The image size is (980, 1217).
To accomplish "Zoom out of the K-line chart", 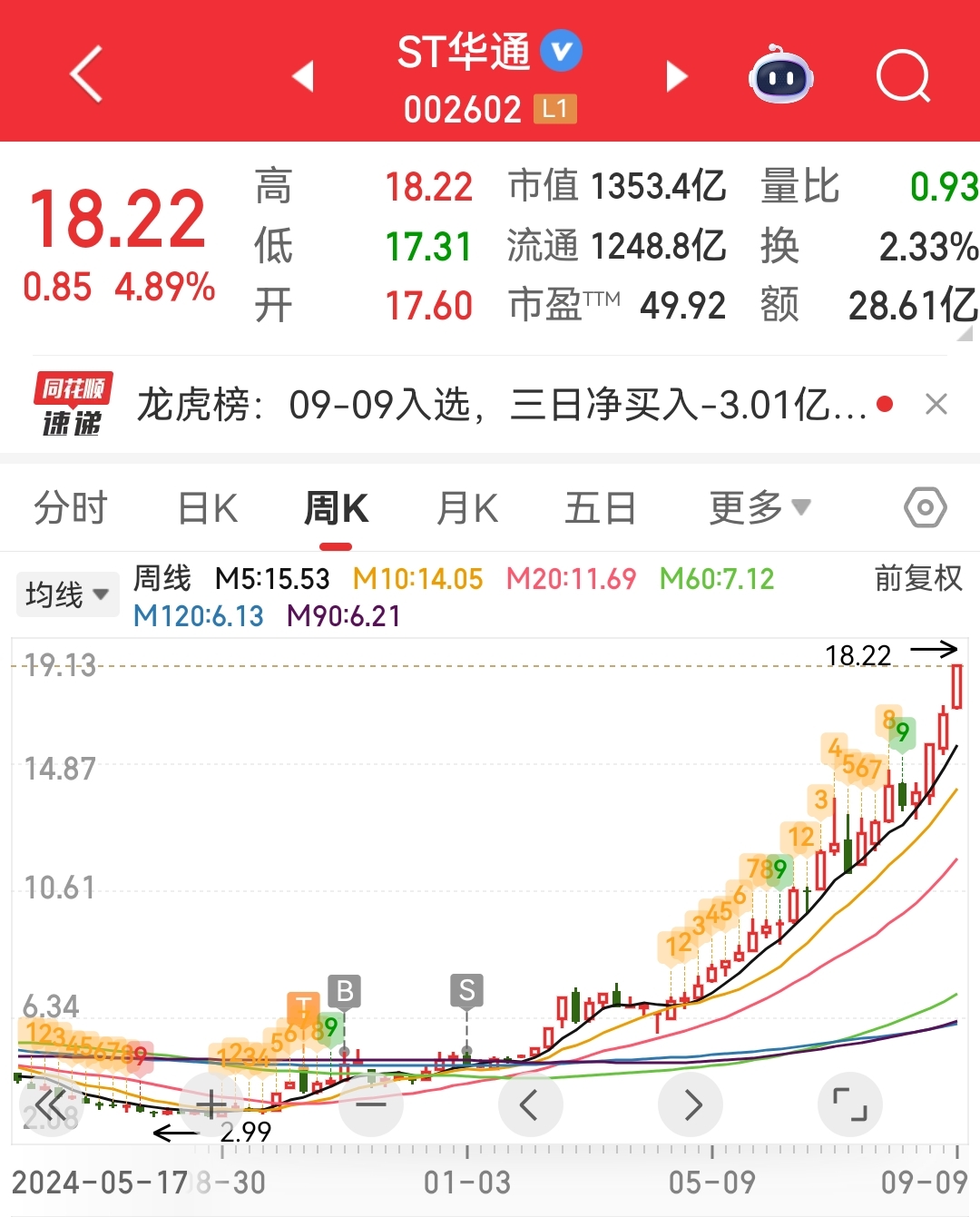I will click(x=371, y=1104).
